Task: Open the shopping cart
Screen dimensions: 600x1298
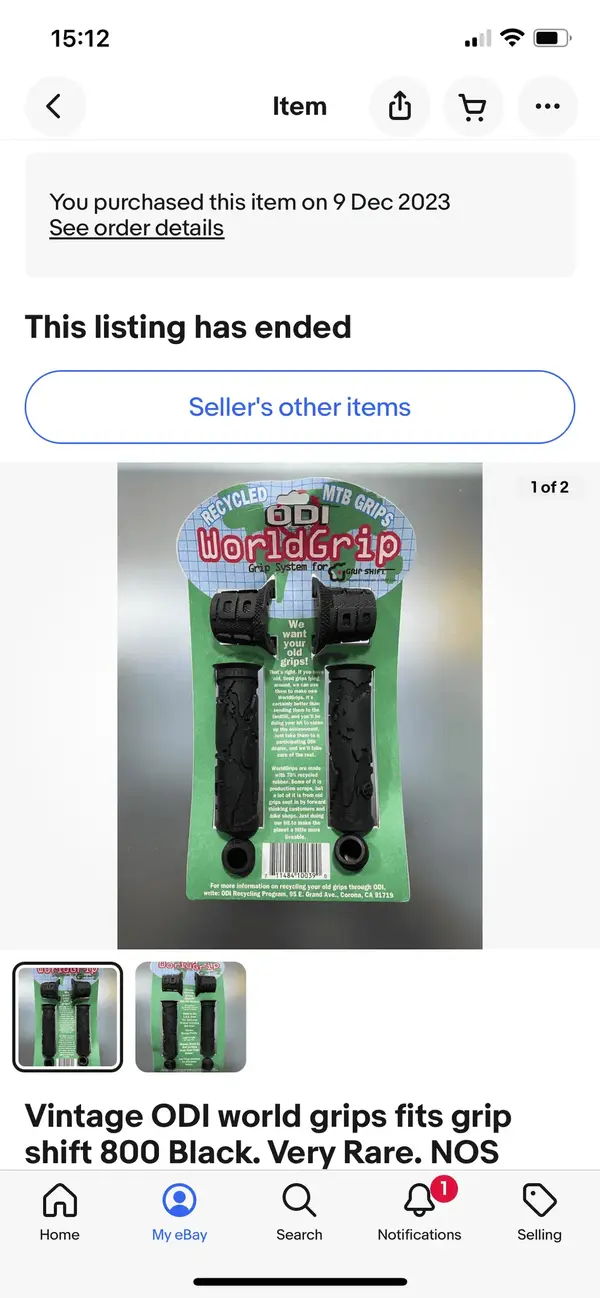Action: click(473, 106)
